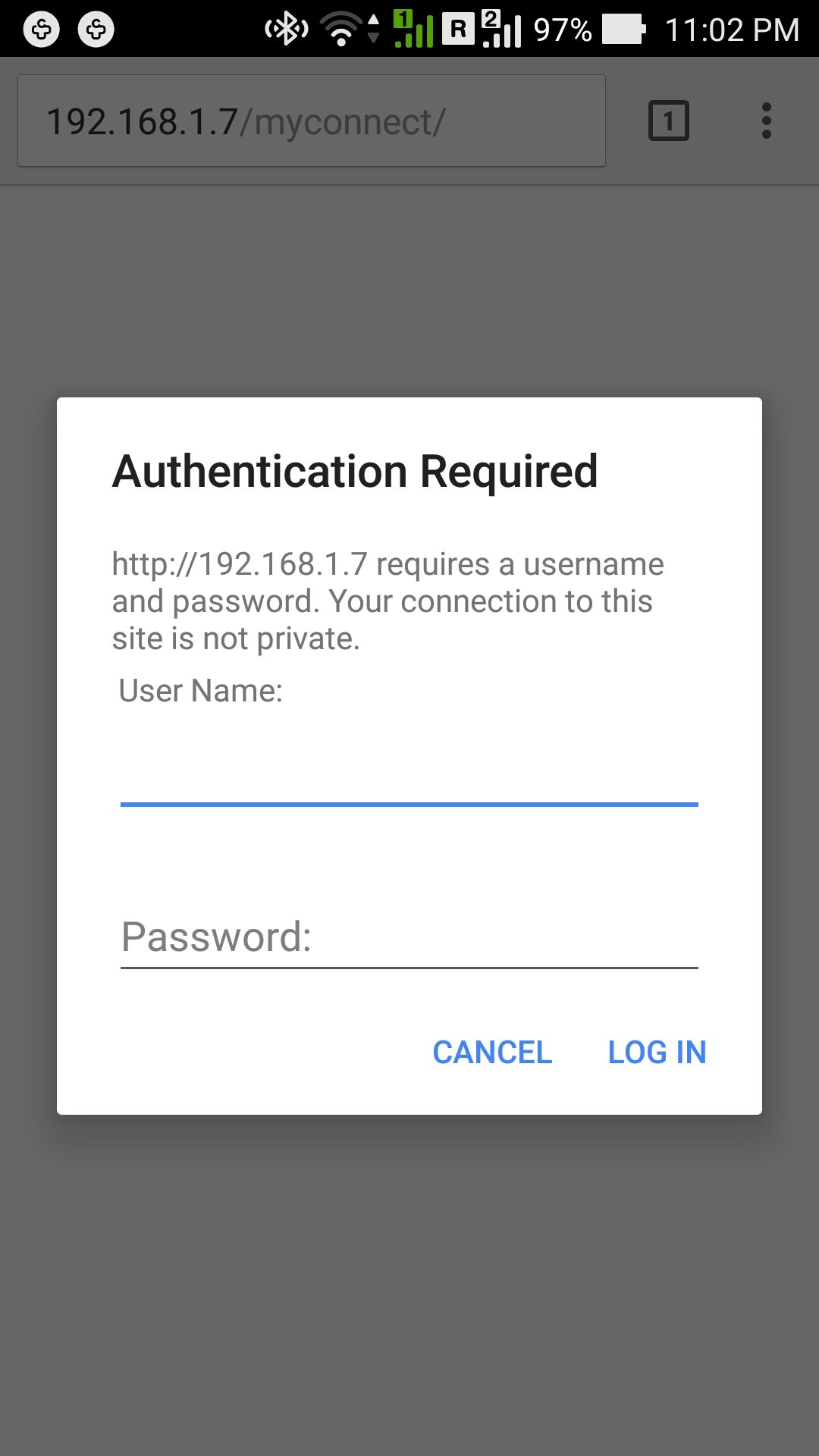Tap the User Name input field
819x1456 pixels.
(x=409, y=770)
